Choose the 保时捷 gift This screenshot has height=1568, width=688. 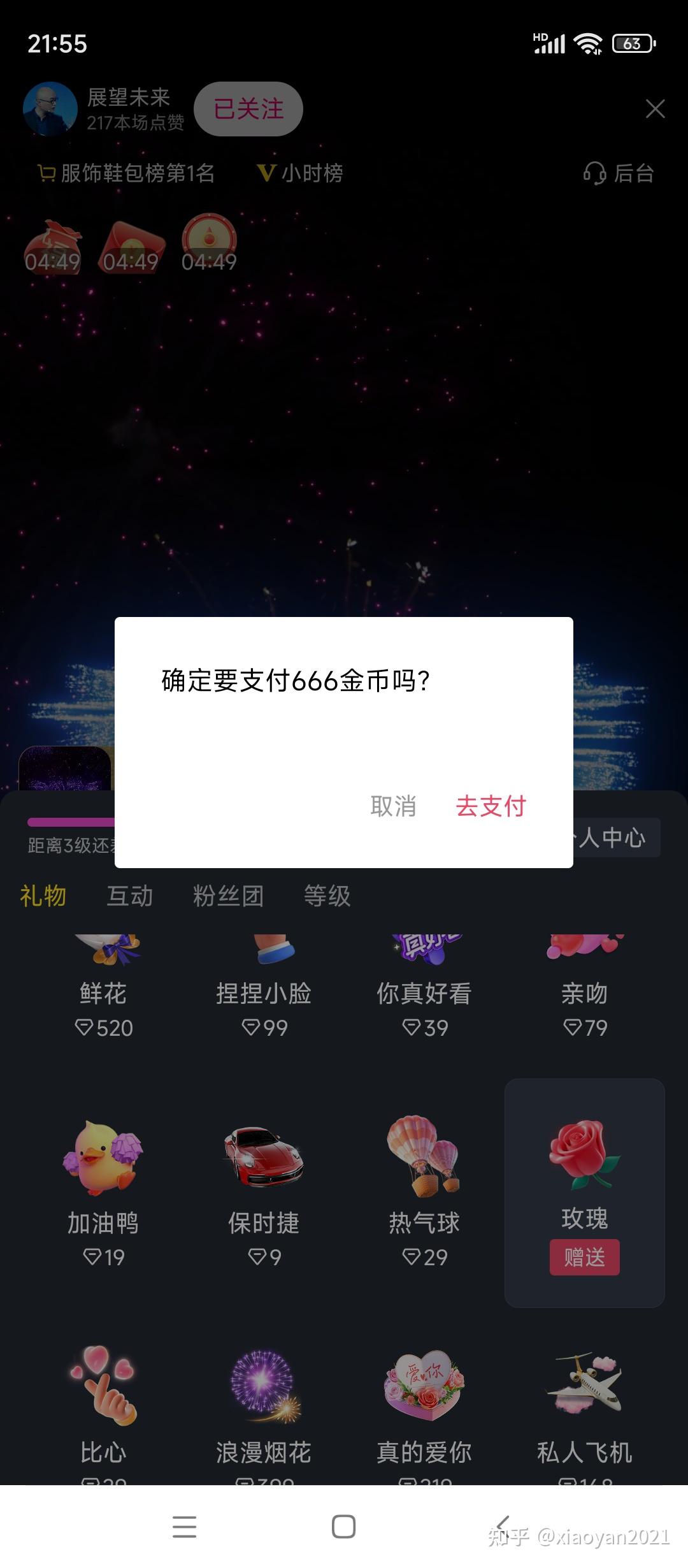[x=264, y=1186]
